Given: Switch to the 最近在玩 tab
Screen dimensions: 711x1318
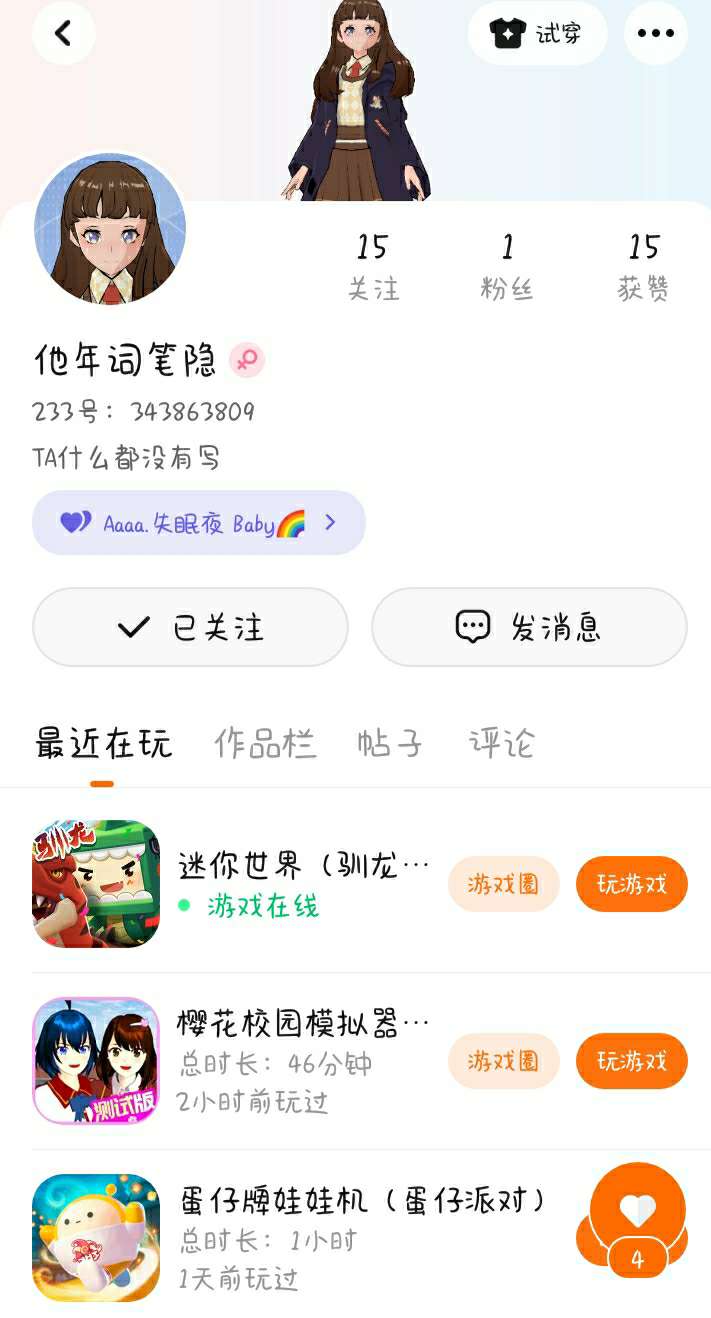Looking at the screenshot, I should (103, 743).
